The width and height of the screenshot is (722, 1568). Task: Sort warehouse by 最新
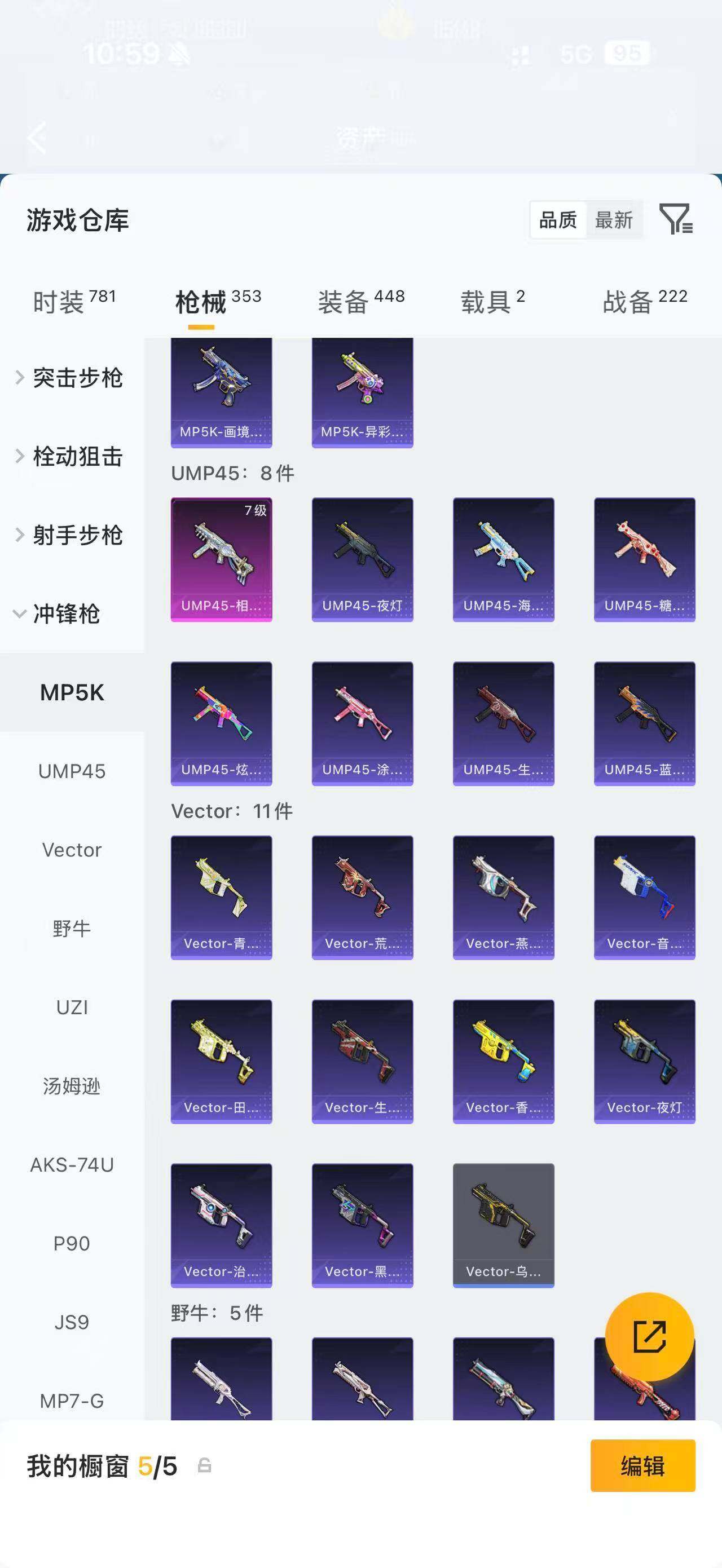614,220
